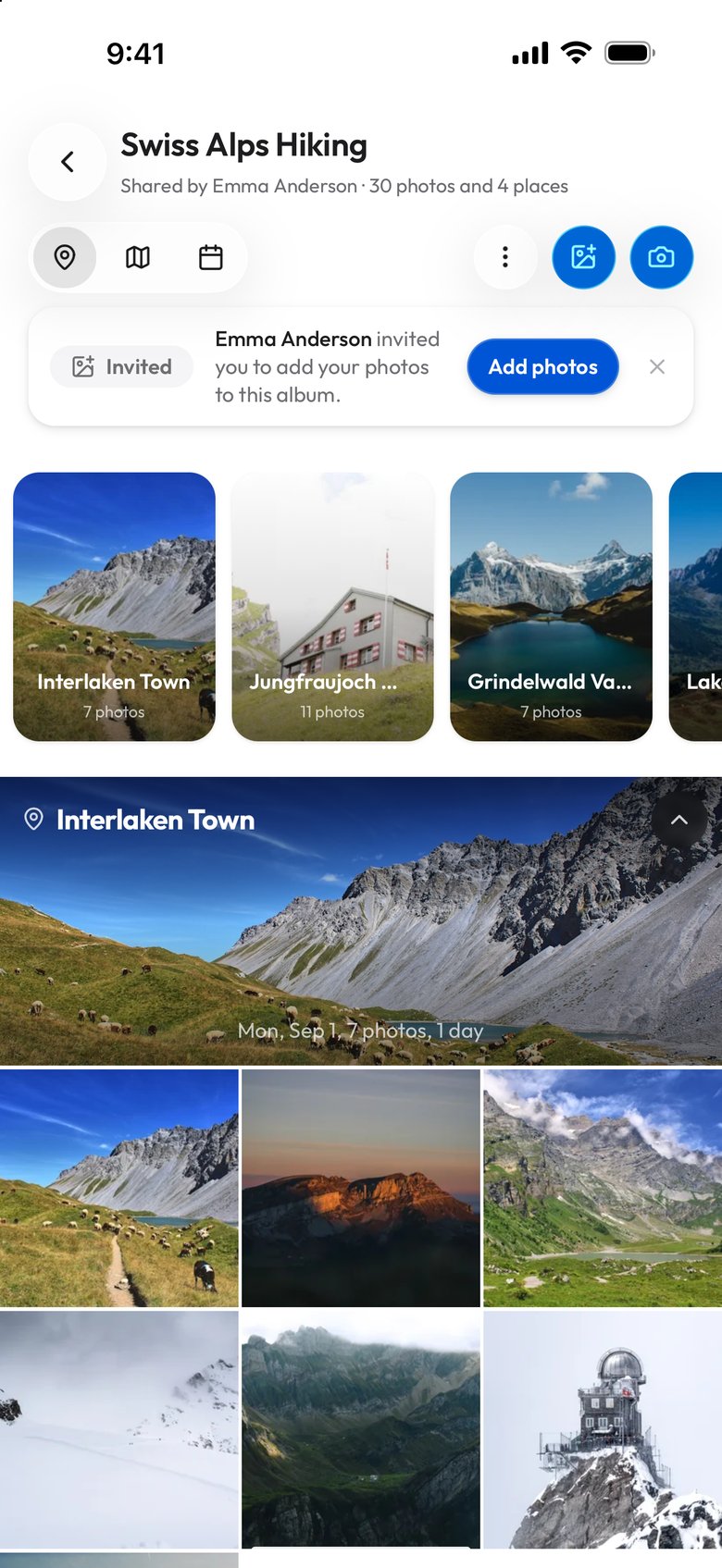Switch to the calendar view
This screenshot has width=722, height=1568.
[x=211, y=257]
